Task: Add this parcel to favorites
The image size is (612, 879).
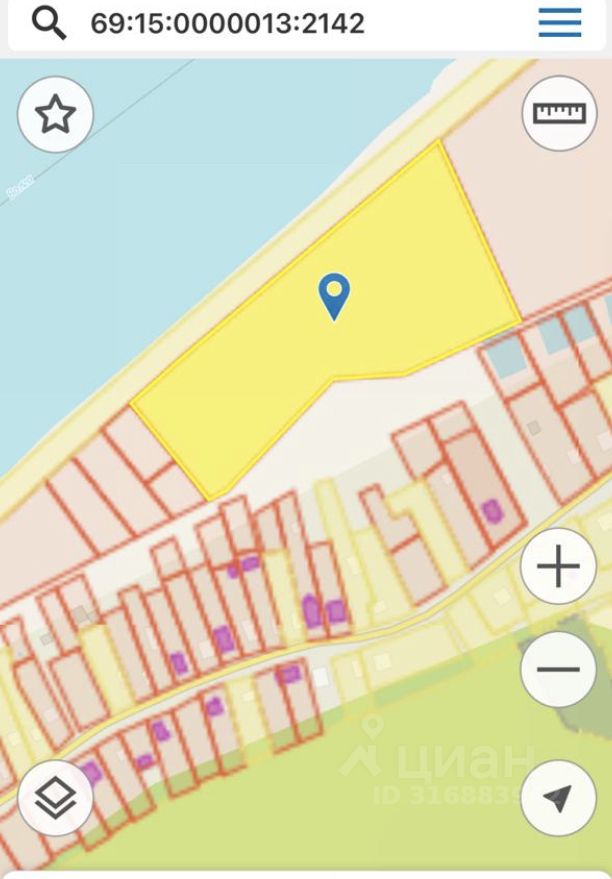Action: (55, 115)
